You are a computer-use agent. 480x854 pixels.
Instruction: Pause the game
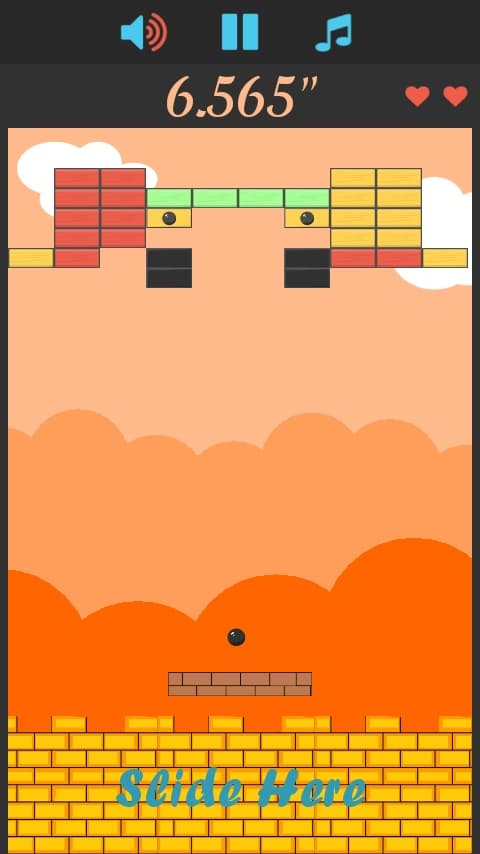pyautogui.click(x=240, y=32)
